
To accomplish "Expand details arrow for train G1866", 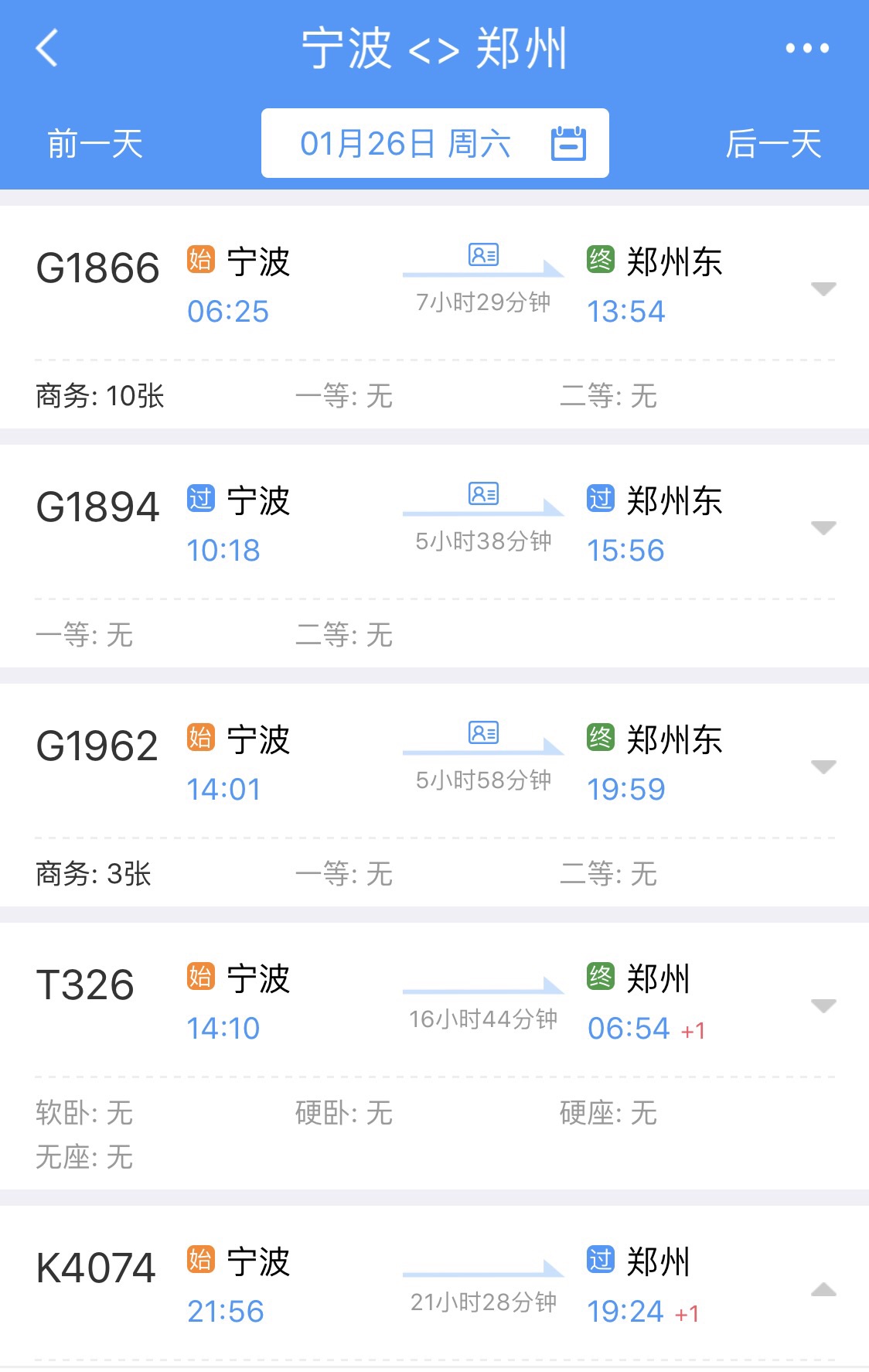I will click(823, 288).
